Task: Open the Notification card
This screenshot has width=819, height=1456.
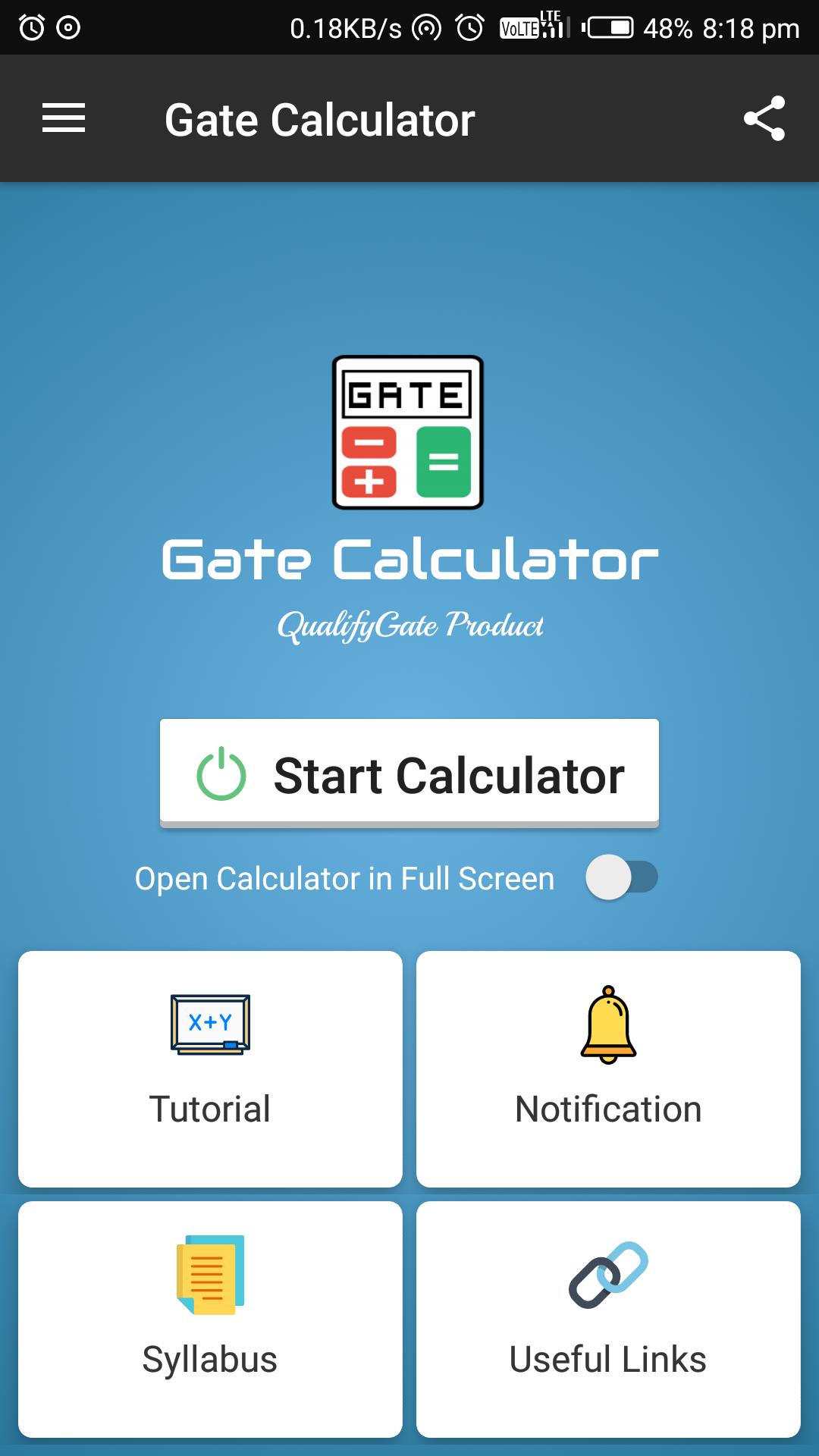Action: pyautogui.click(x=608, y=1068)
